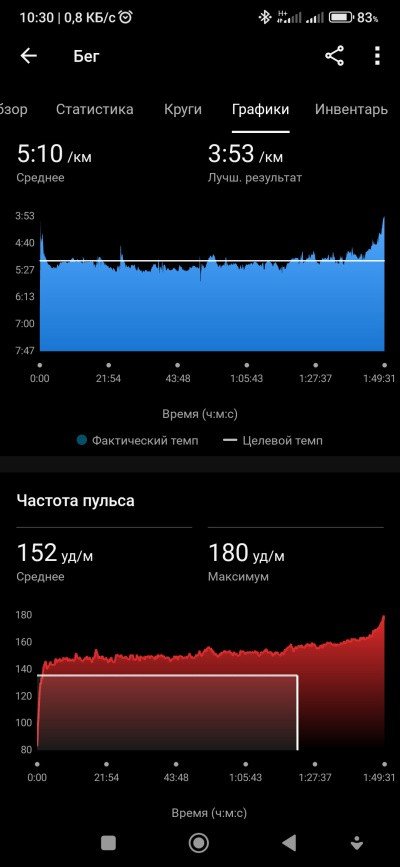Share this running activity

tap(334, 56)
